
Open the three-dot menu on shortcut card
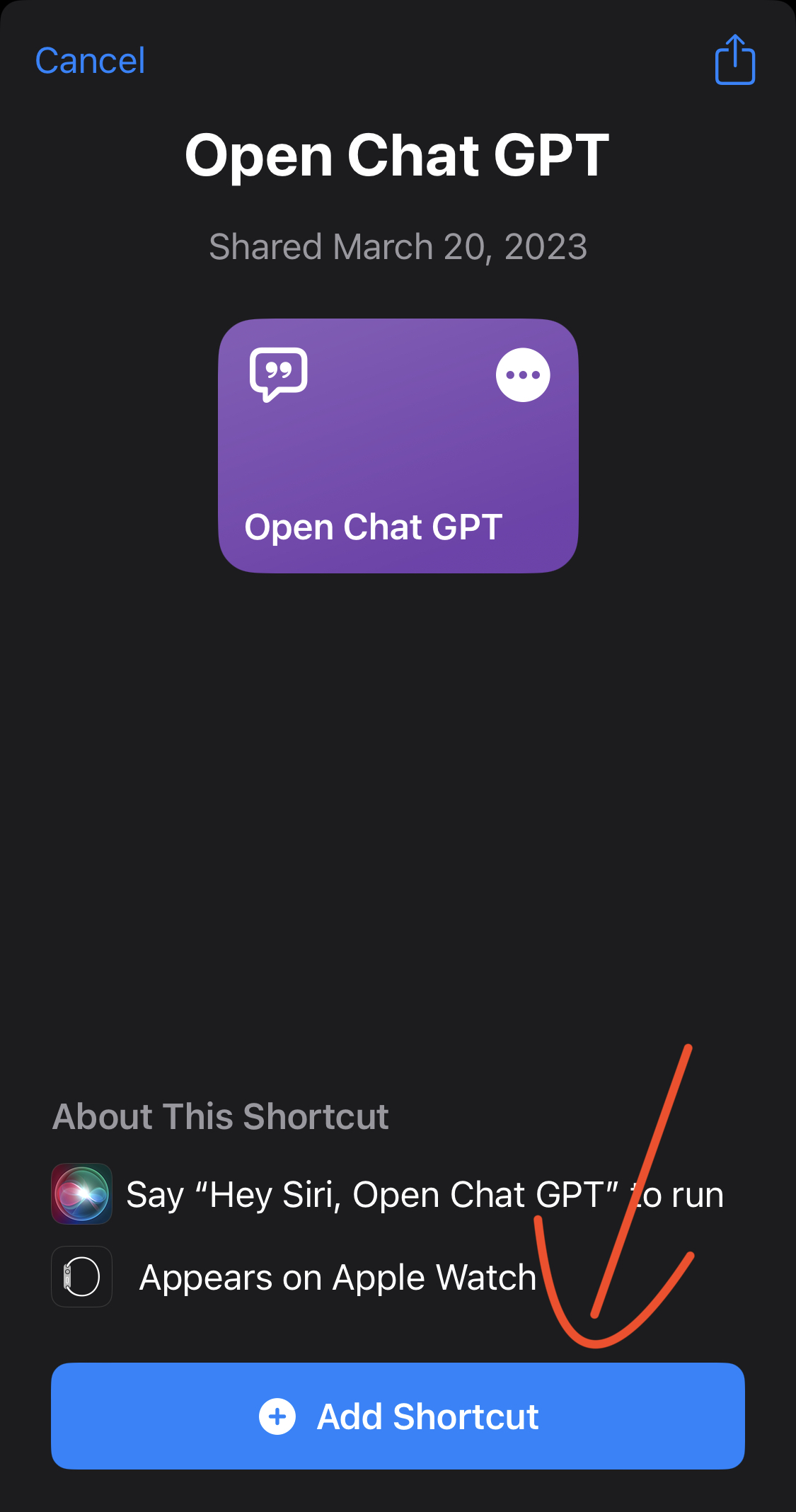[x=523, y=375]
